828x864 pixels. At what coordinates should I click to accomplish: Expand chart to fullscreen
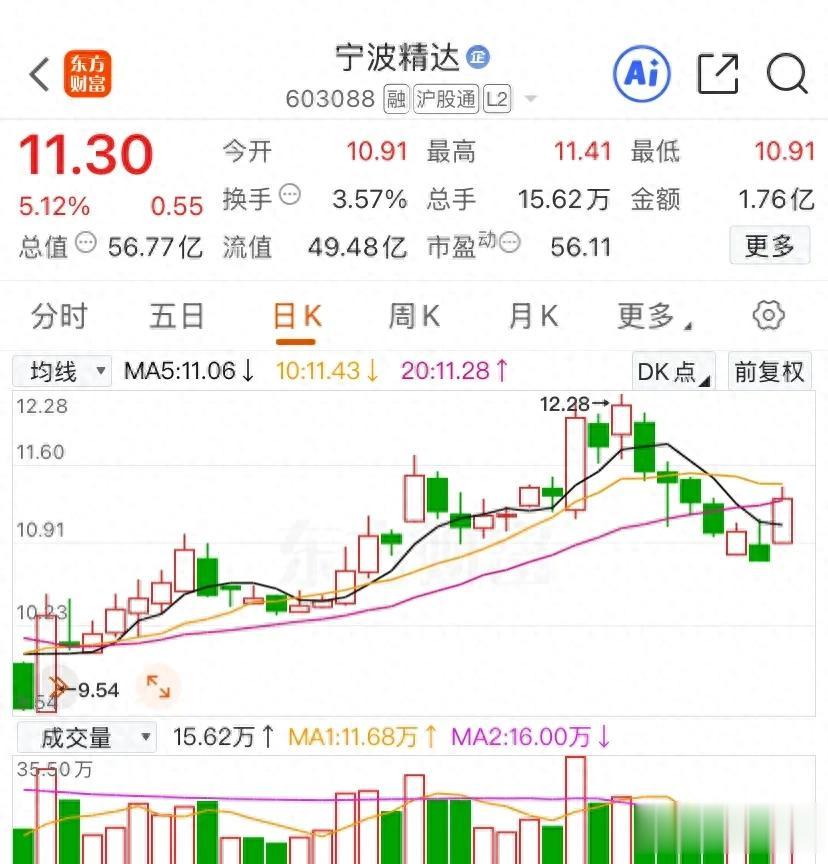pos(158,686)
